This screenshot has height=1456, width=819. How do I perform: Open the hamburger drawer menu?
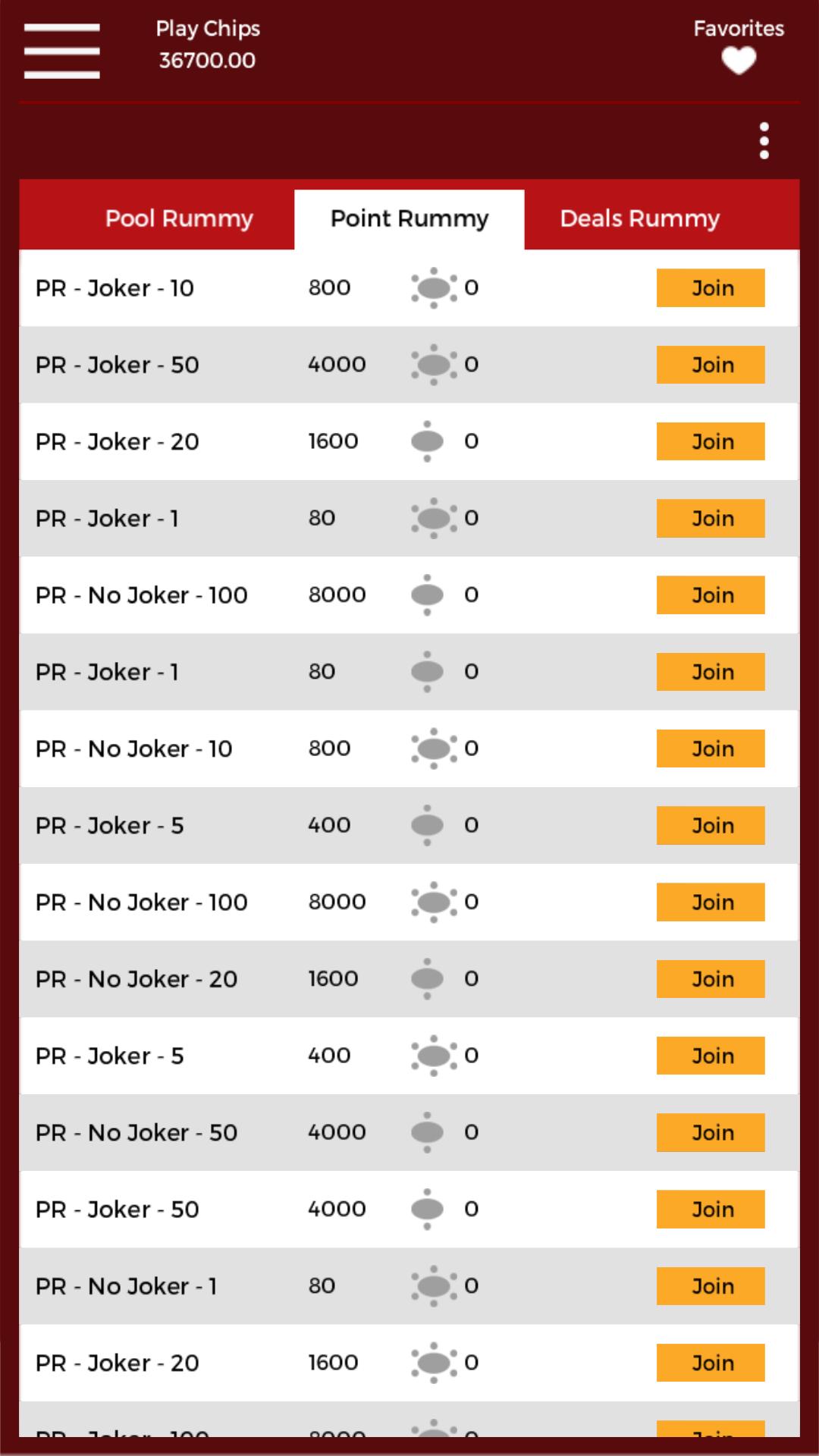[x=61, y=51]
